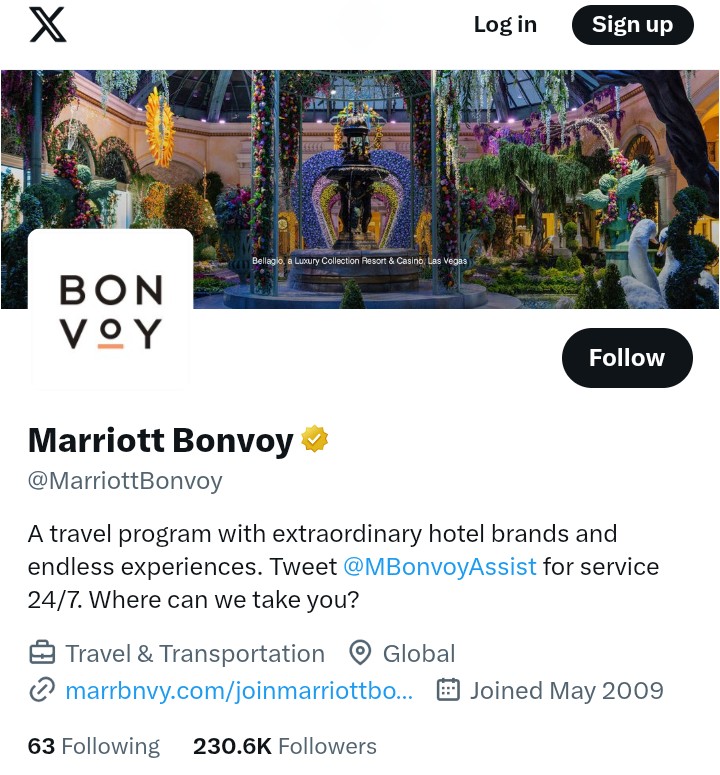View the 230.6K Followers list
Image resolution: width=720 pixels, height=775 pixels.
point(284,746)
